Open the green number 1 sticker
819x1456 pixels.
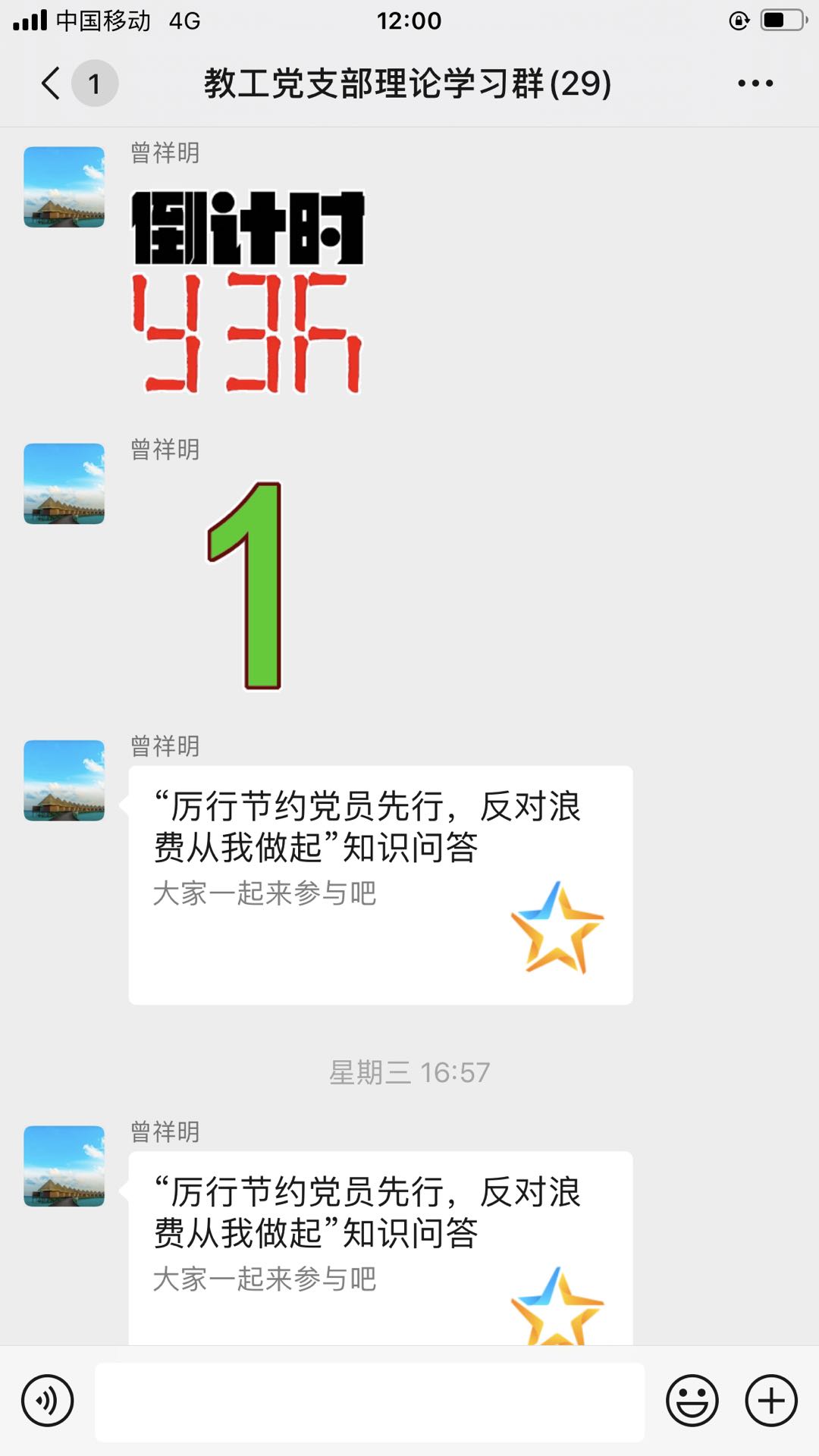point(246,585)
